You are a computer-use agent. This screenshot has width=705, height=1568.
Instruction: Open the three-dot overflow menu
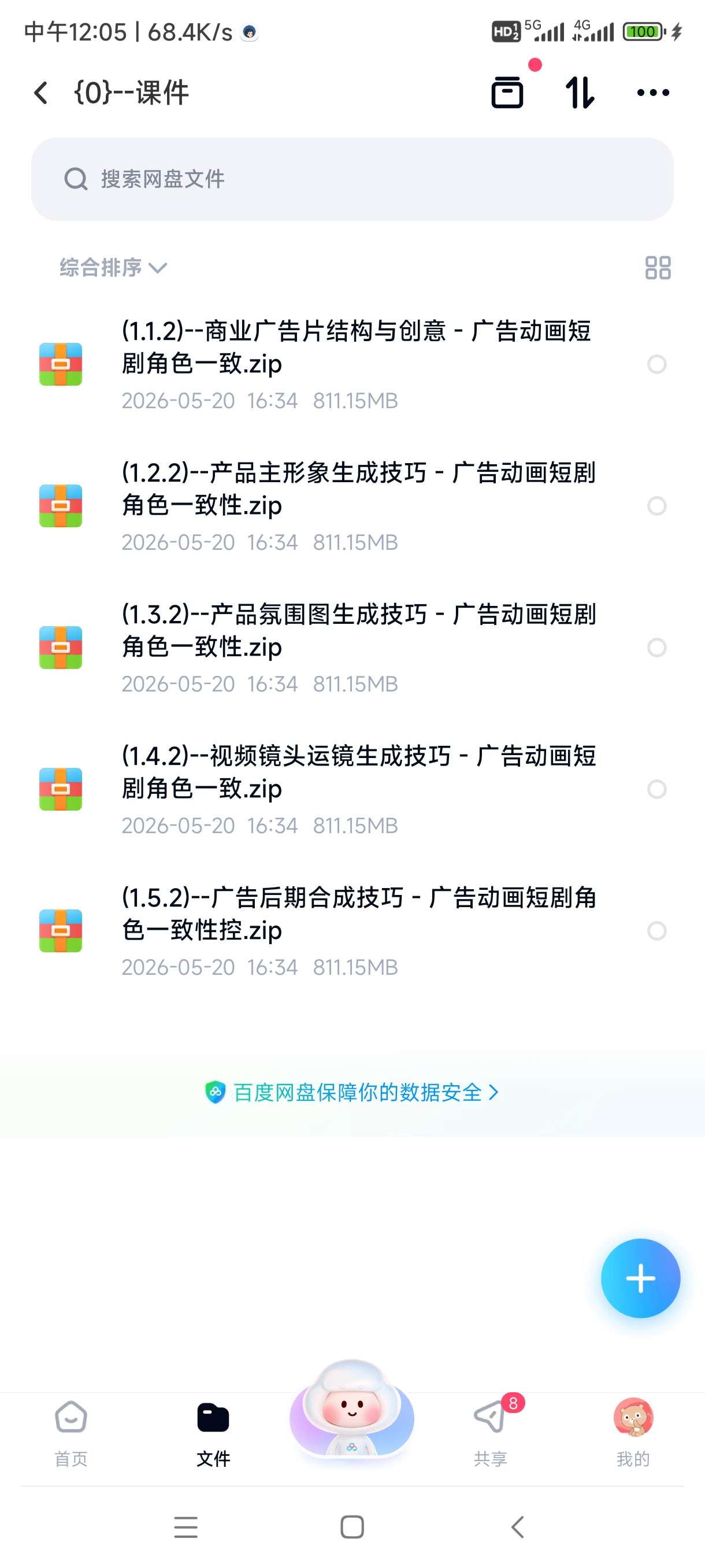652,93
